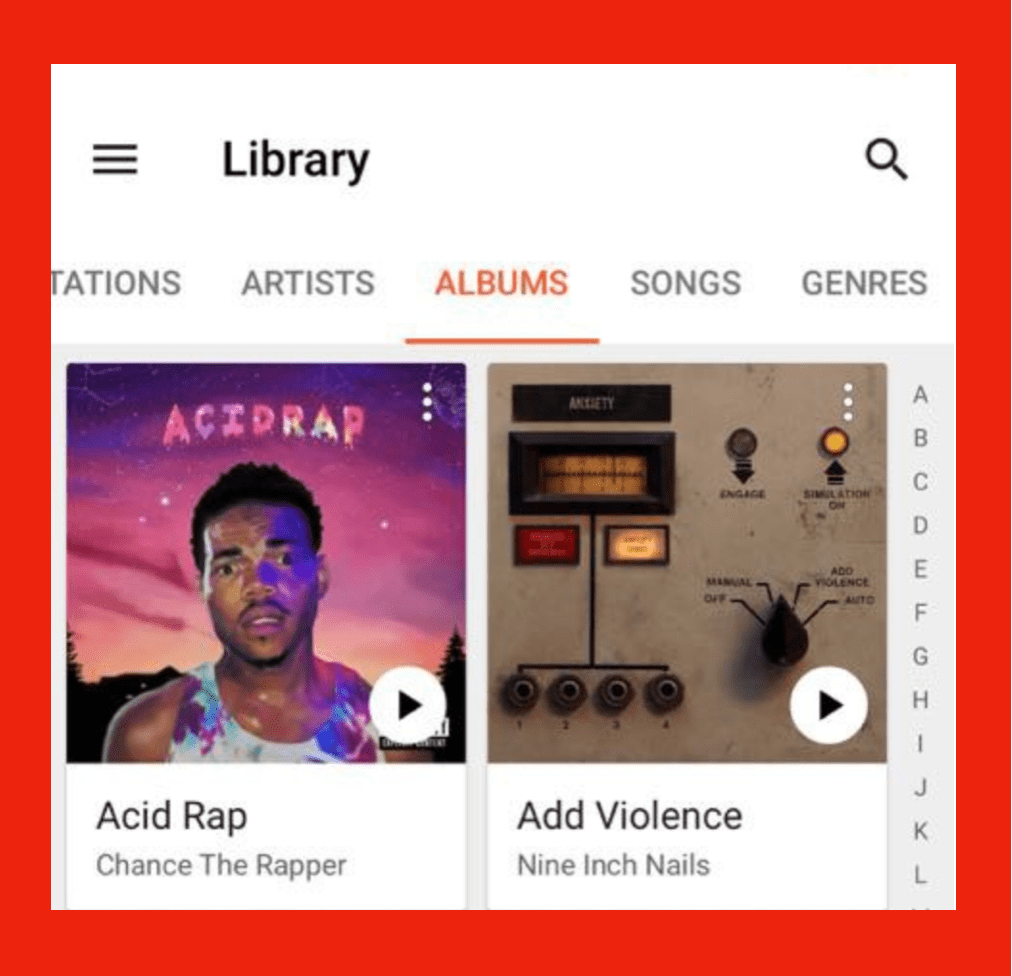This screenshot has width=1012, height=976.
Task: Open search in Library
Action: click(x=886, y=160)
